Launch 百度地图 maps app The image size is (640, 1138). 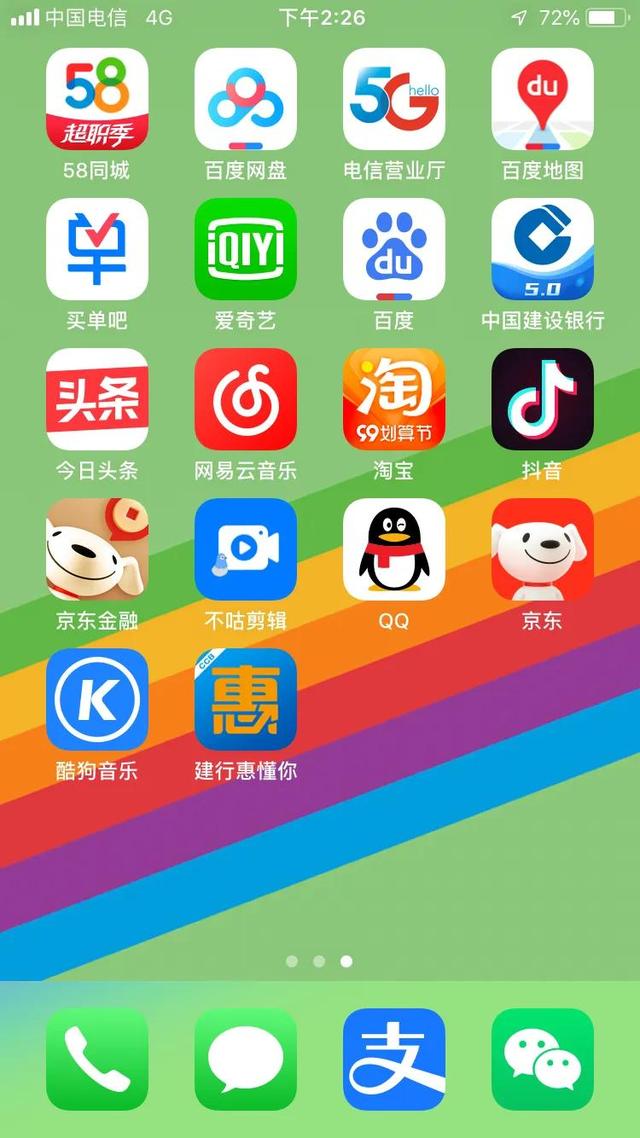click(543, 99)
